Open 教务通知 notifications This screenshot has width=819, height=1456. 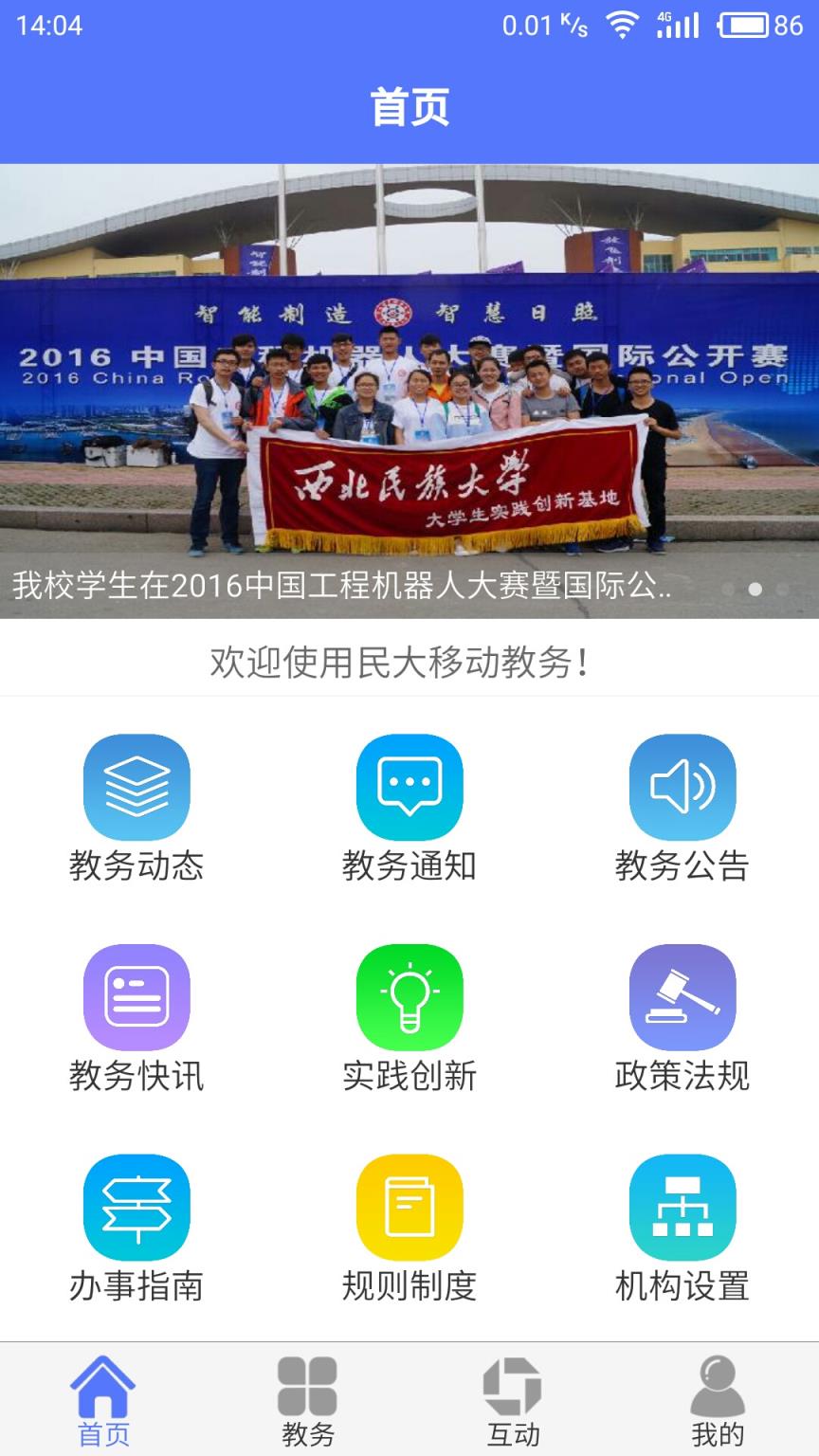pos(409,787)
